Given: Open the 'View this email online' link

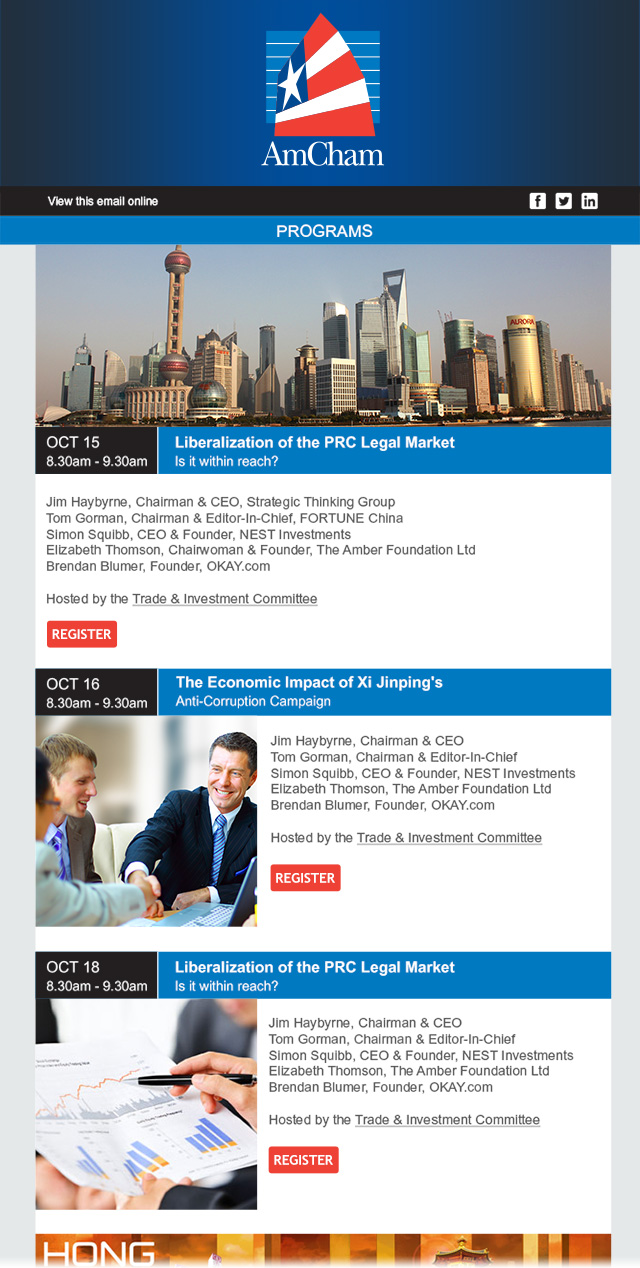Looking at the screenshot, I should [102, 201].
